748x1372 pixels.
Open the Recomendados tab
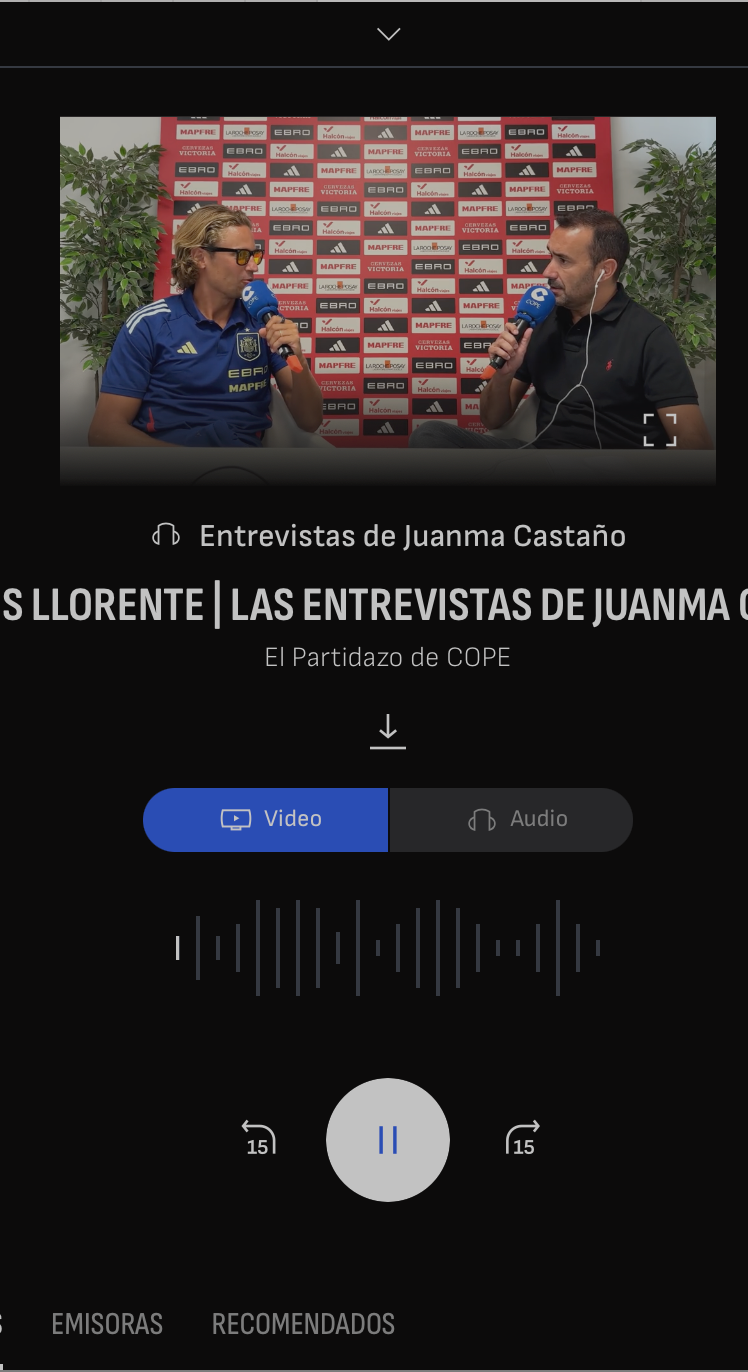(303, 1324)
